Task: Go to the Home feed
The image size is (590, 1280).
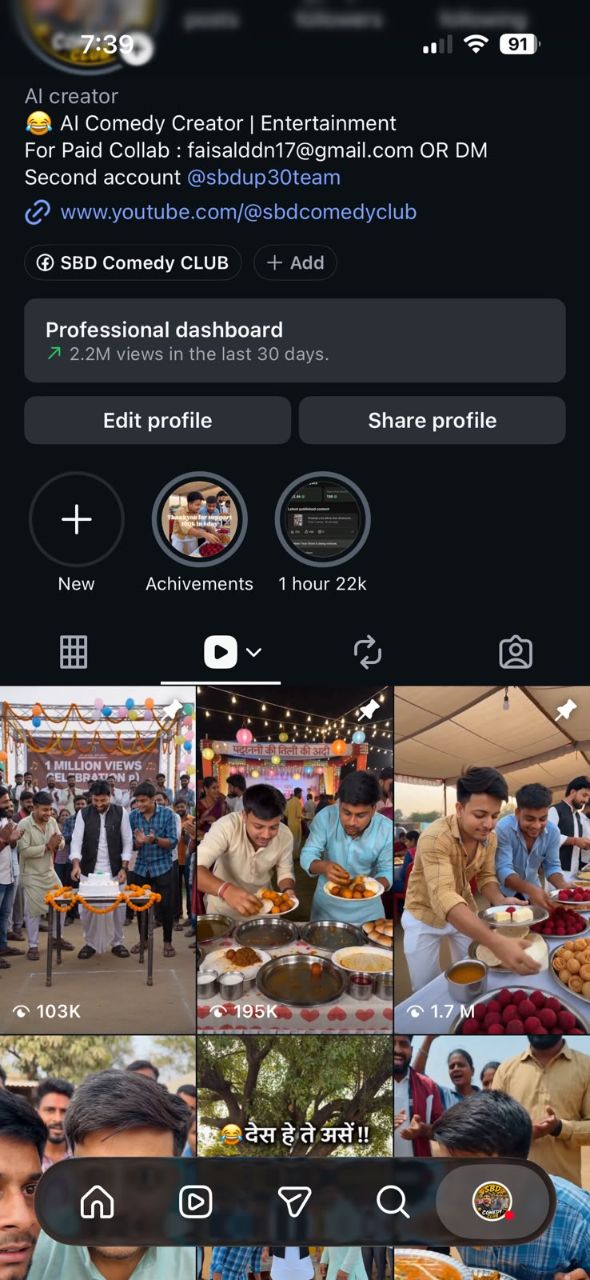Action: coord(97,1201)
